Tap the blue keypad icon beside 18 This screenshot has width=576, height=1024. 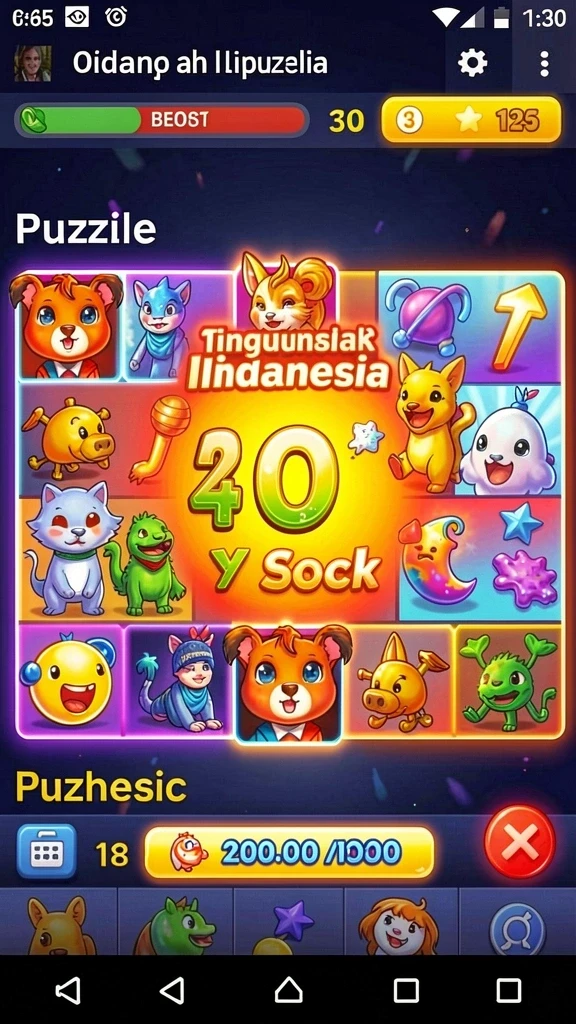click(x=46, y=852)
